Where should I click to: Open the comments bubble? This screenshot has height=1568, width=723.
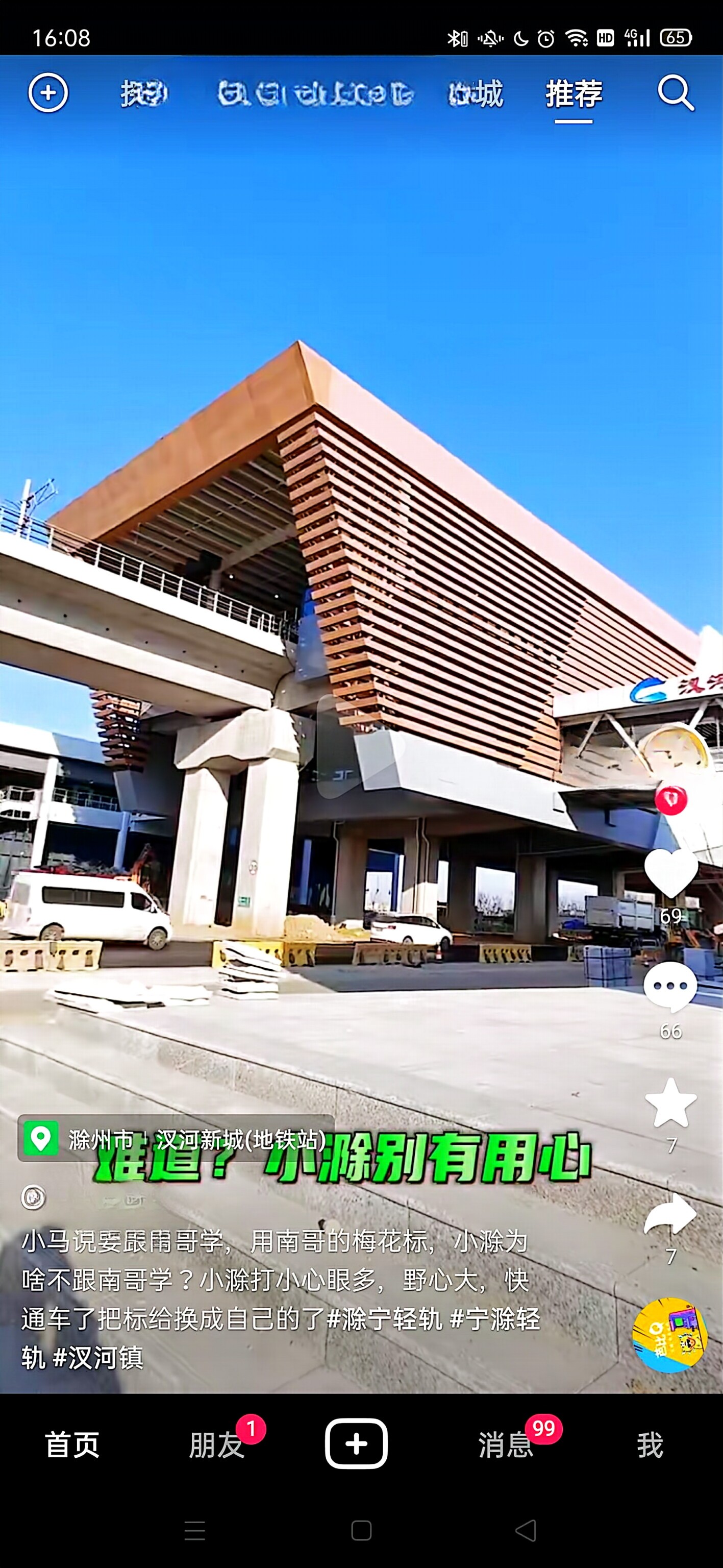click(670, 986)
